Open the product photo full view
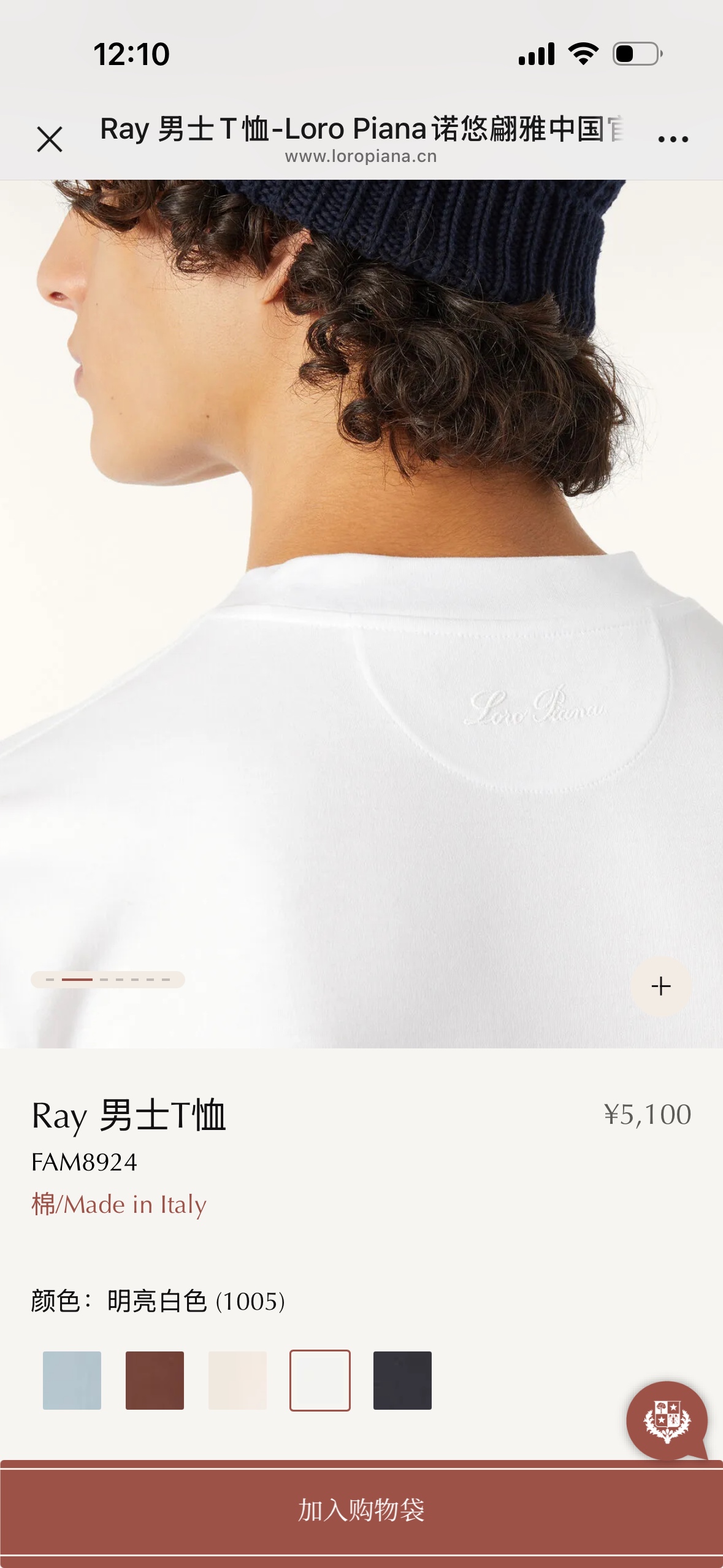This screenshot has width=723, height=1568. 361,613
